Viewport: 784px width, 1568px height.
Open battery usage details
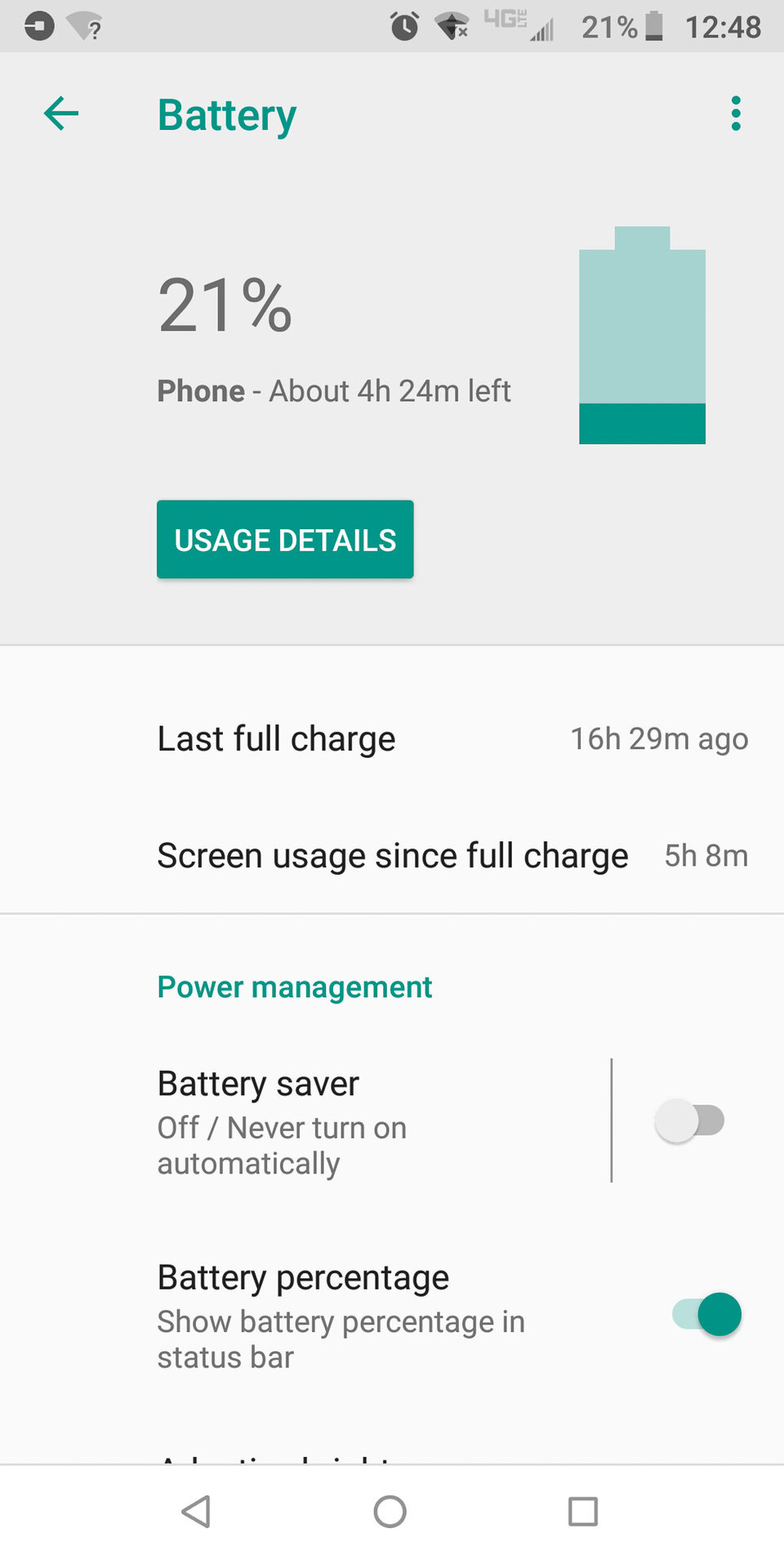pyautogui.click(x=285, y=540)
